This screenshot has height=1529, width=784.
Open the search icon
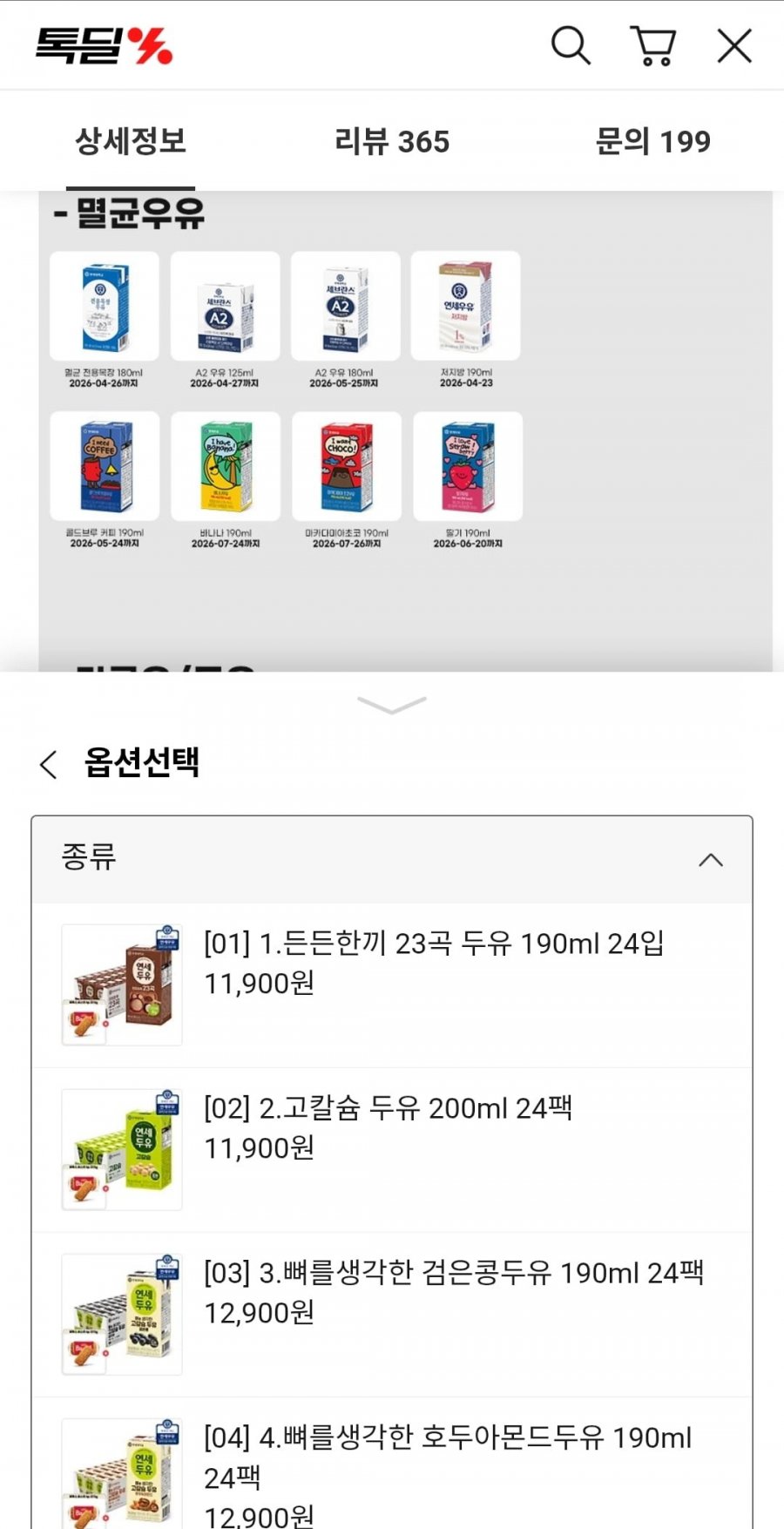(571, 45)
